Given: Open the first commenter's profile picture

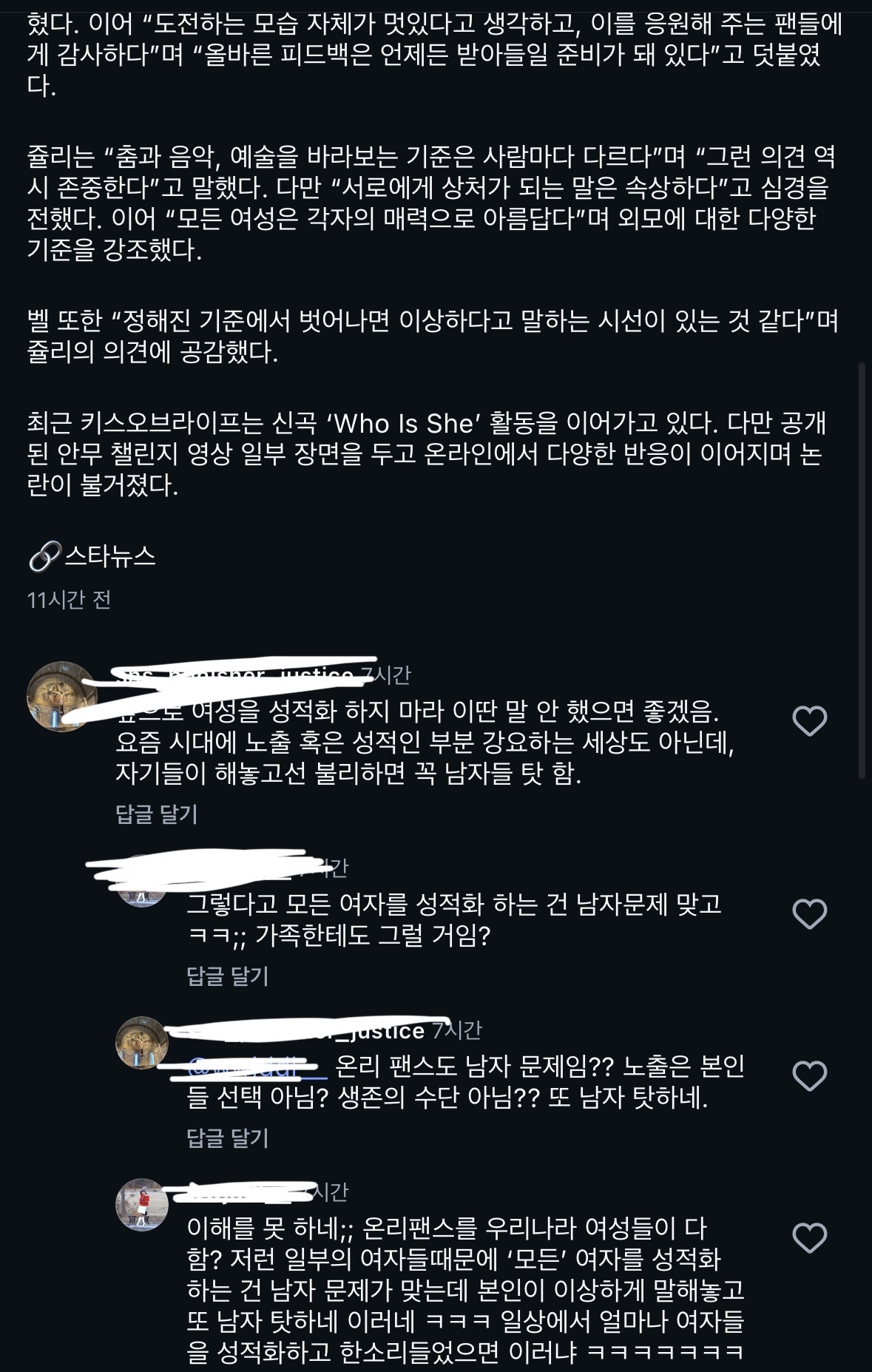Looking at the screenshot, I should 62,697.
